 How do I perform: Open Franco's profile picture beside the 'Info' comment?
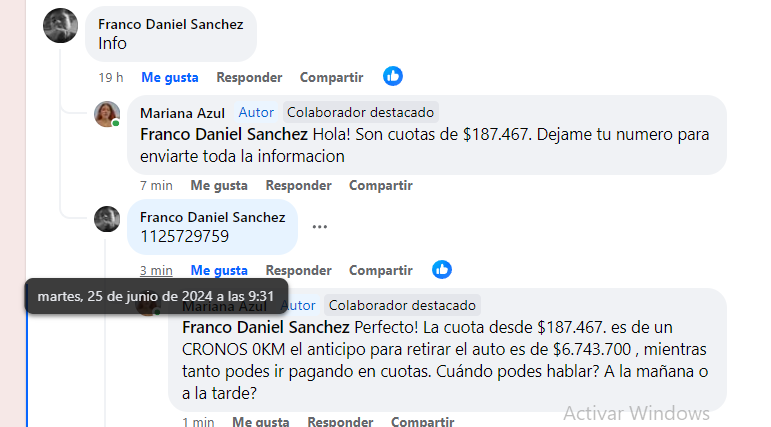tap(60, 25)
